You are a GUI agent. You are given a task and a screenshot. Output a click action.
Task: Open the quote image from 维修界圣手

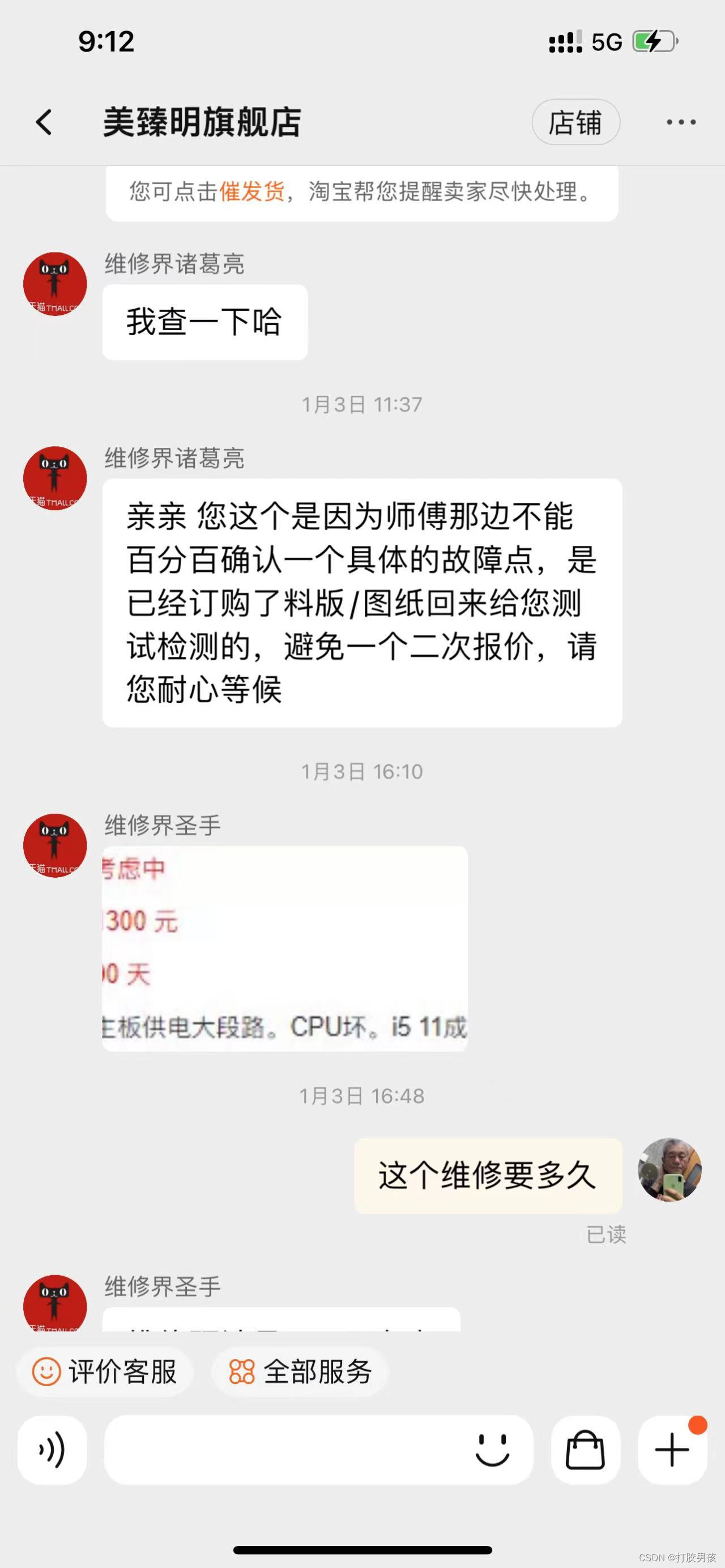(x=284, y=948)
